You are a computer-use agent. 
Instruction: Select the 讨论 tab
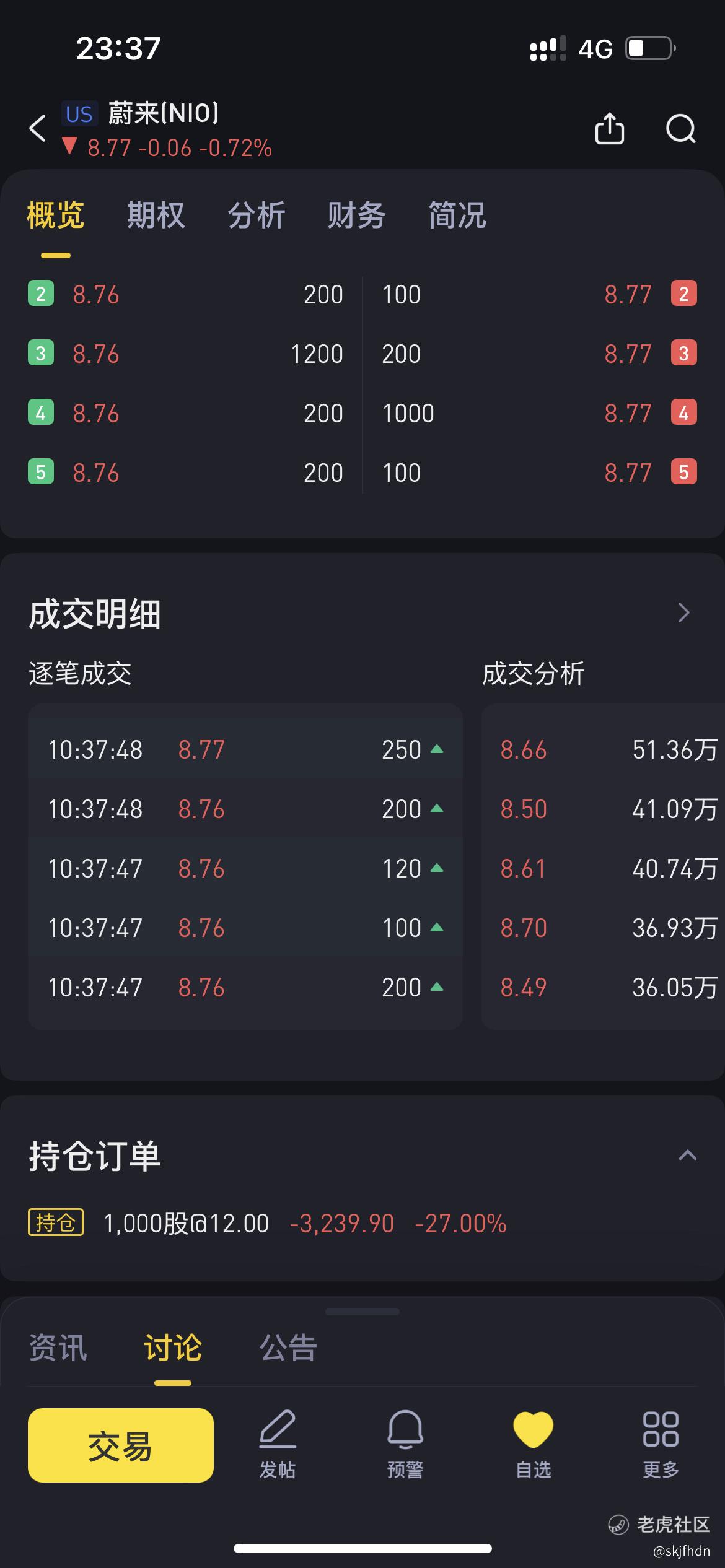tap(173, 1348)
